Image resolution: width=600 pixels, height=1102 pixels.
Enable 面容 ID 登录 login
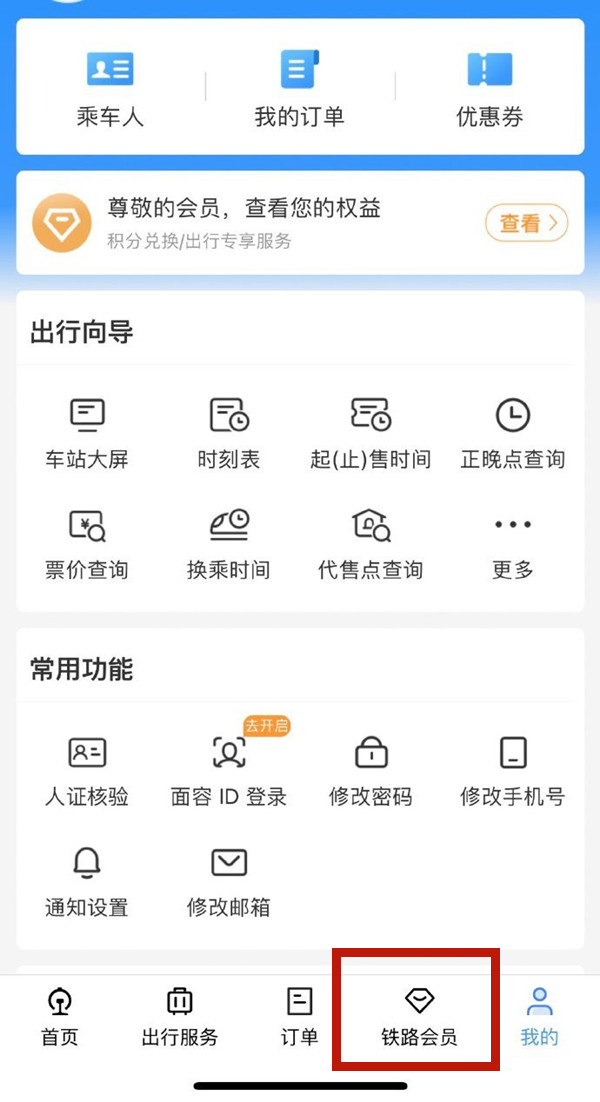[x=229, y=771]
